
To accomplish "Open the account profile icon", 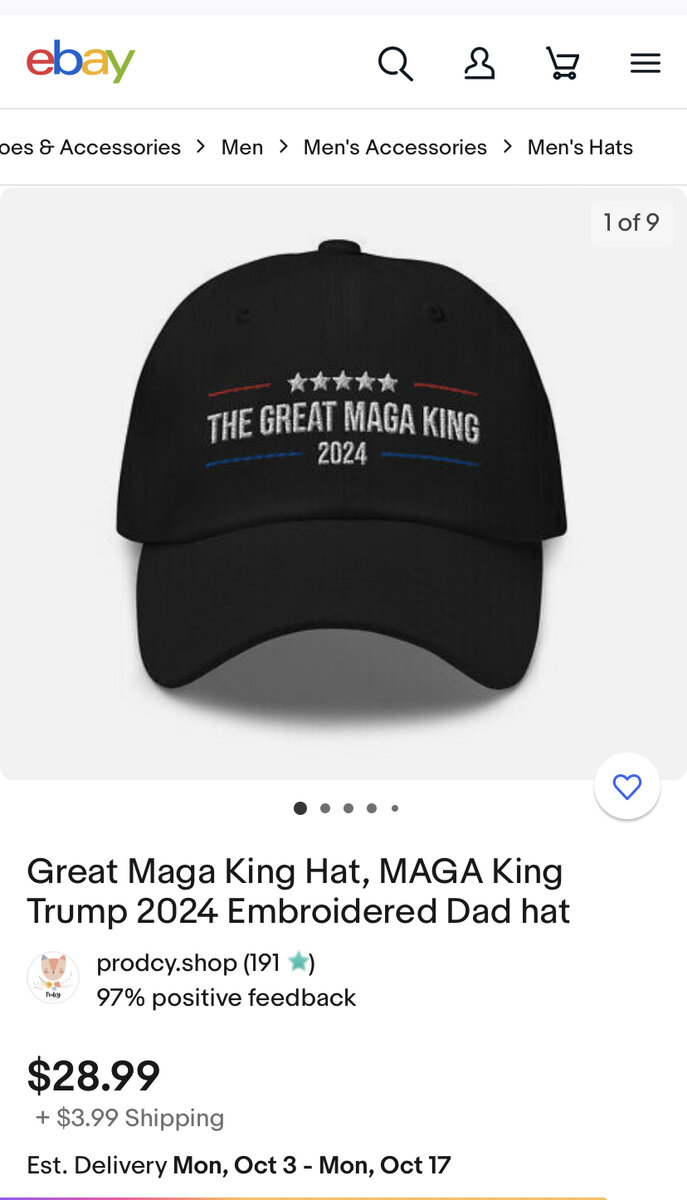I will 479,64.
